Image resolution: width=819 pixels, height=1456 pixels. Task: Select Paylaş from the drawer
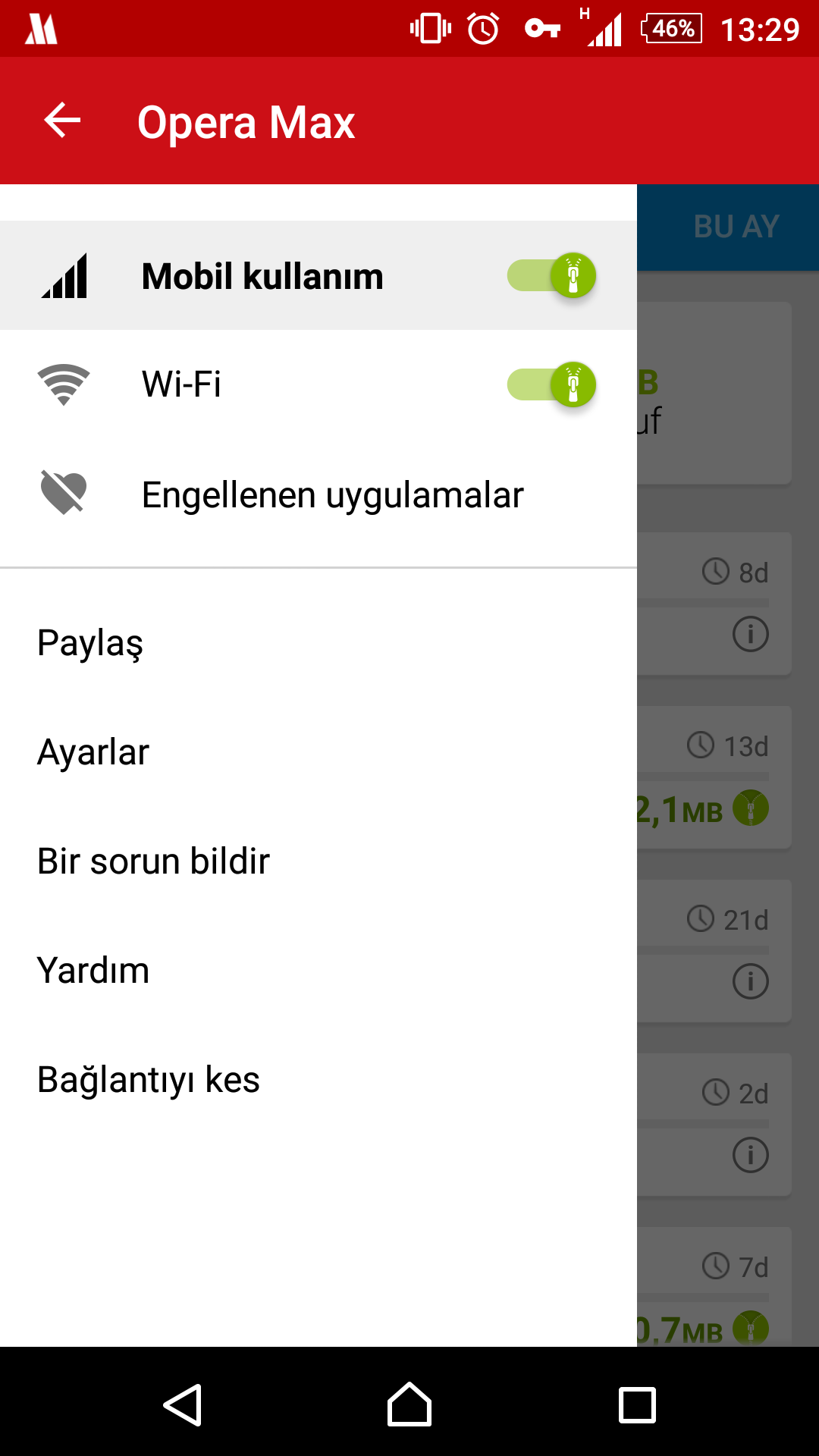tap(318, 643)
